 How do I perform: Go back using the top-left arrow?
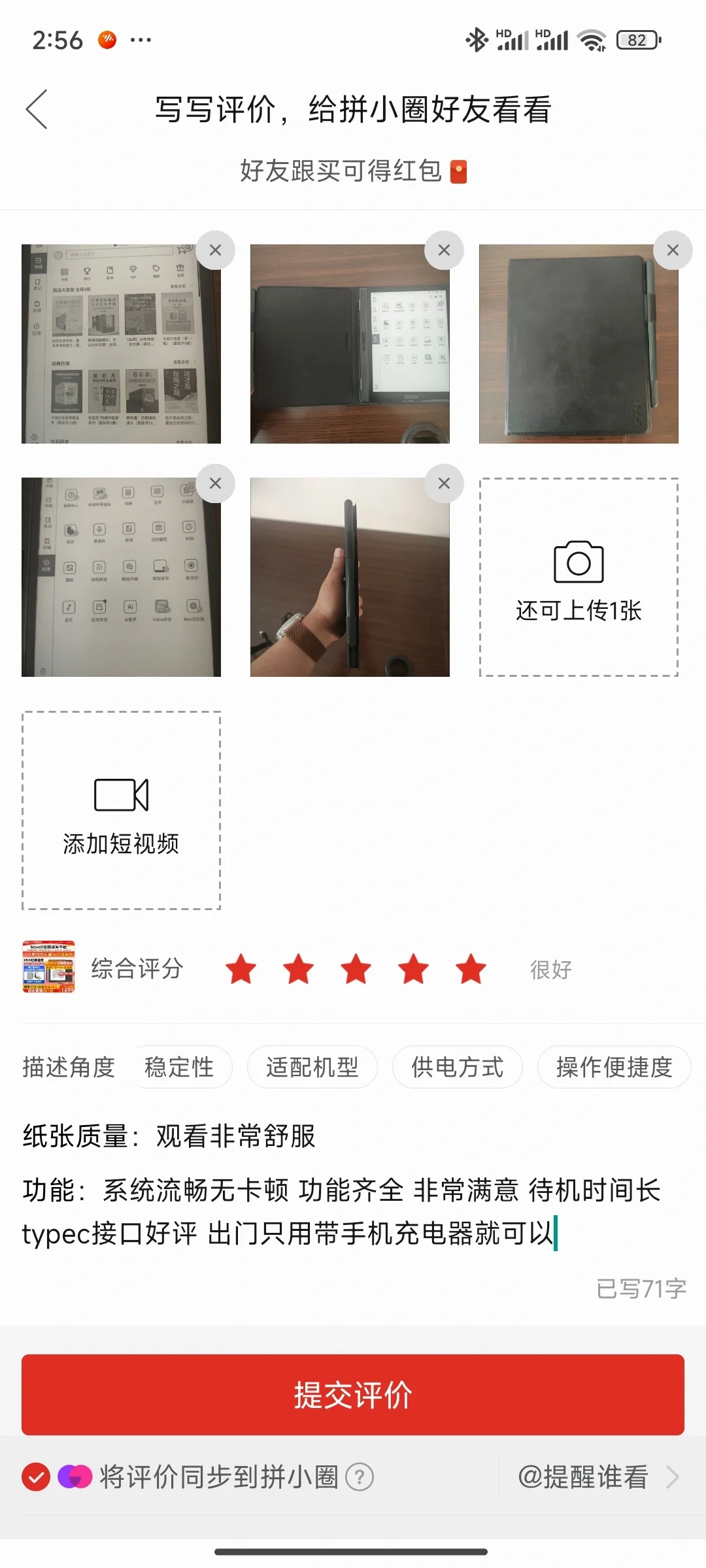(37, 109)
